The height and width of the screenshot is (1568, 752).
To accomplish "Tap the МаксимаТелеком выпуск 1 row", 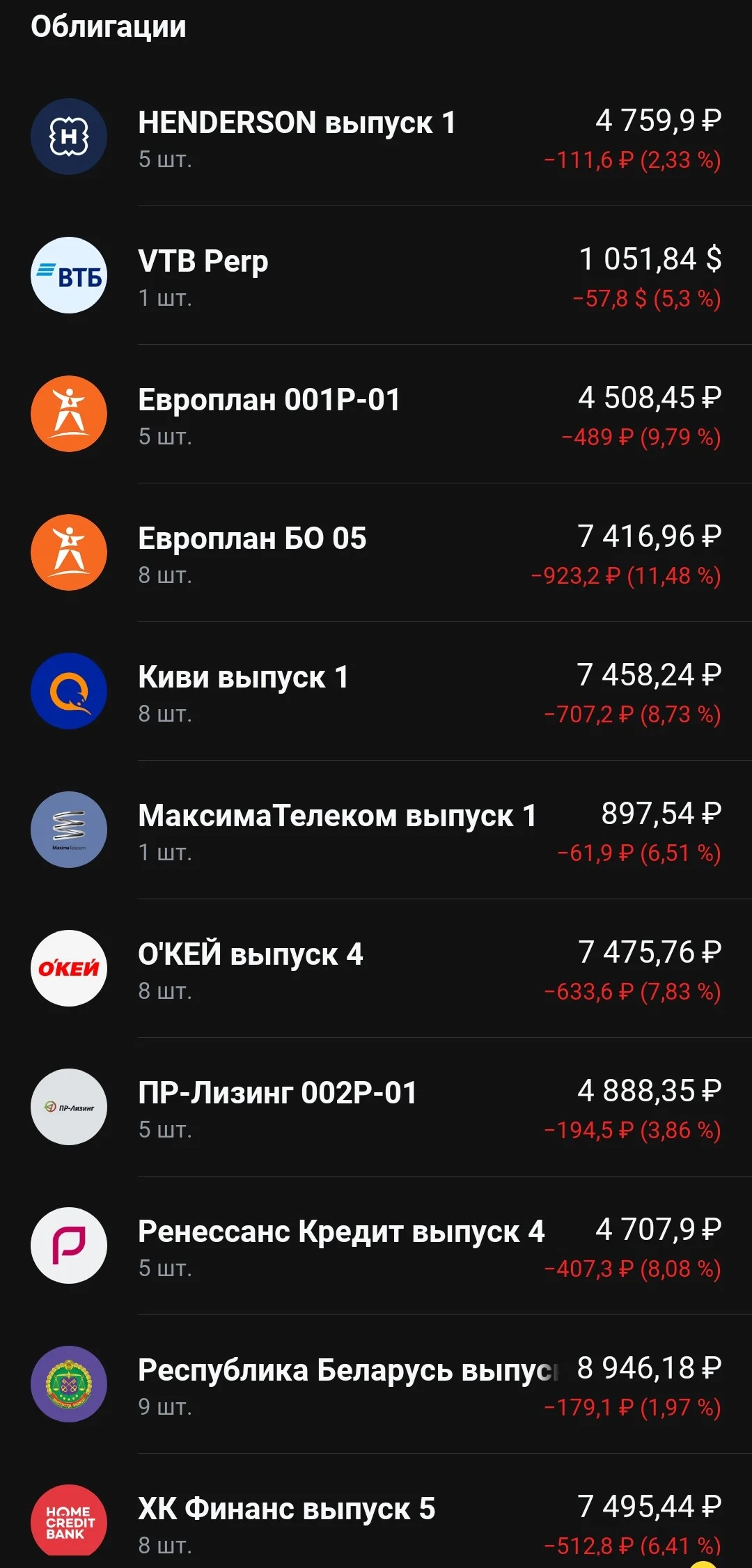I will click(x=376, y=830).
